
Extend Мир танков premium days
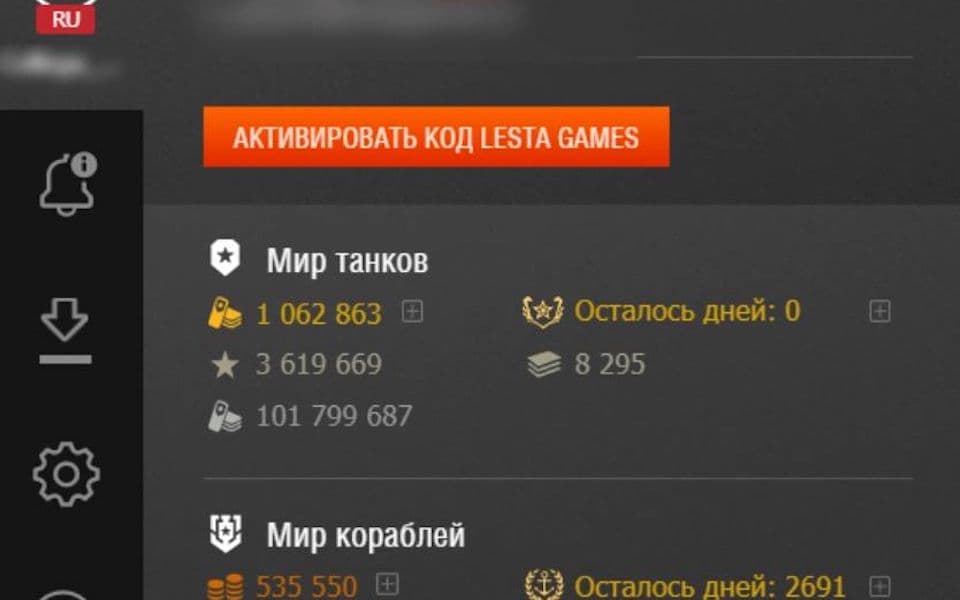pyautogui.click(x=879, y=312)
